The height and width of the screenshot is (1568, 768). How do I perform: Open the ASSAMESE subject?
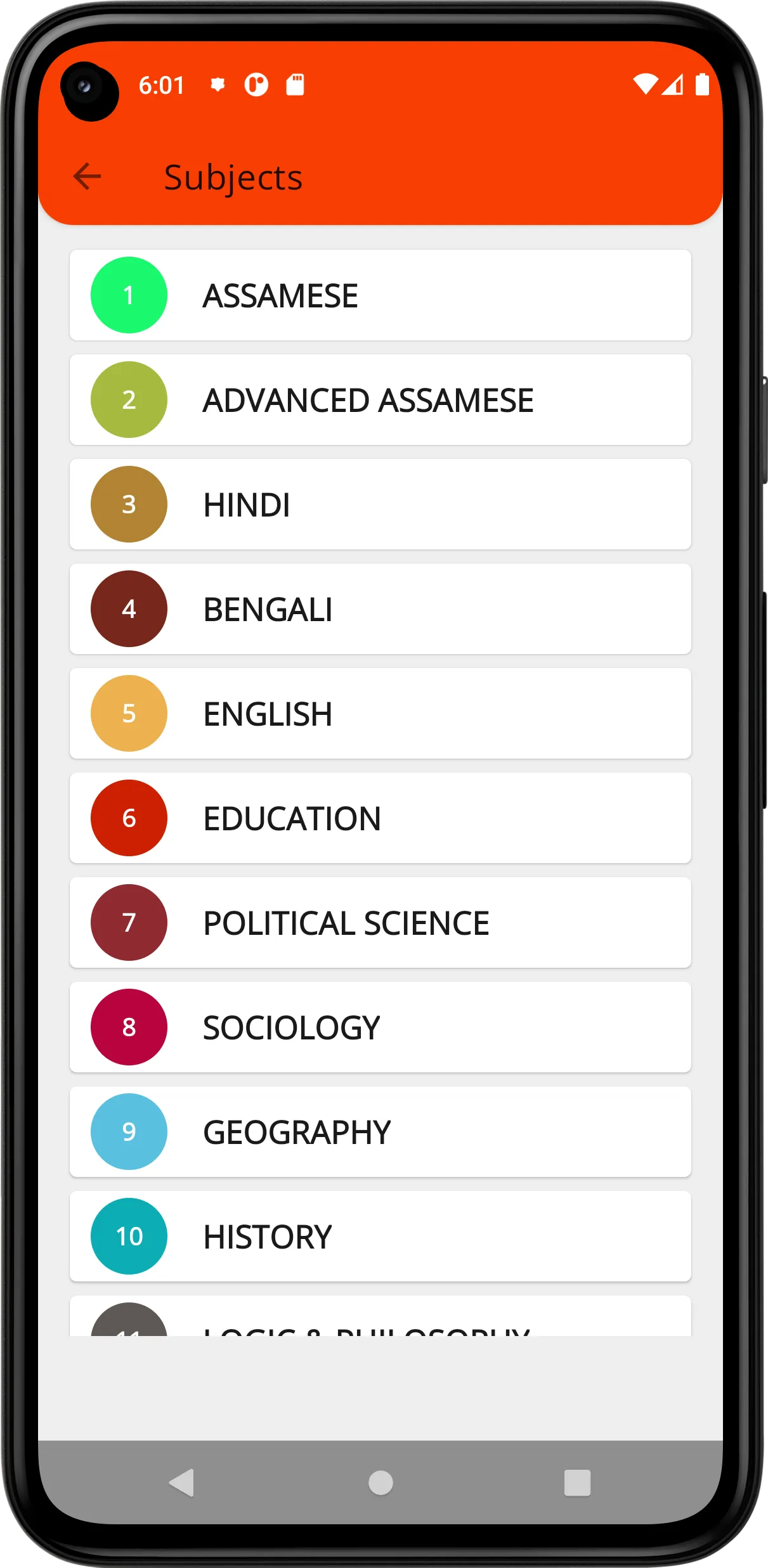[x=381, y=294]
